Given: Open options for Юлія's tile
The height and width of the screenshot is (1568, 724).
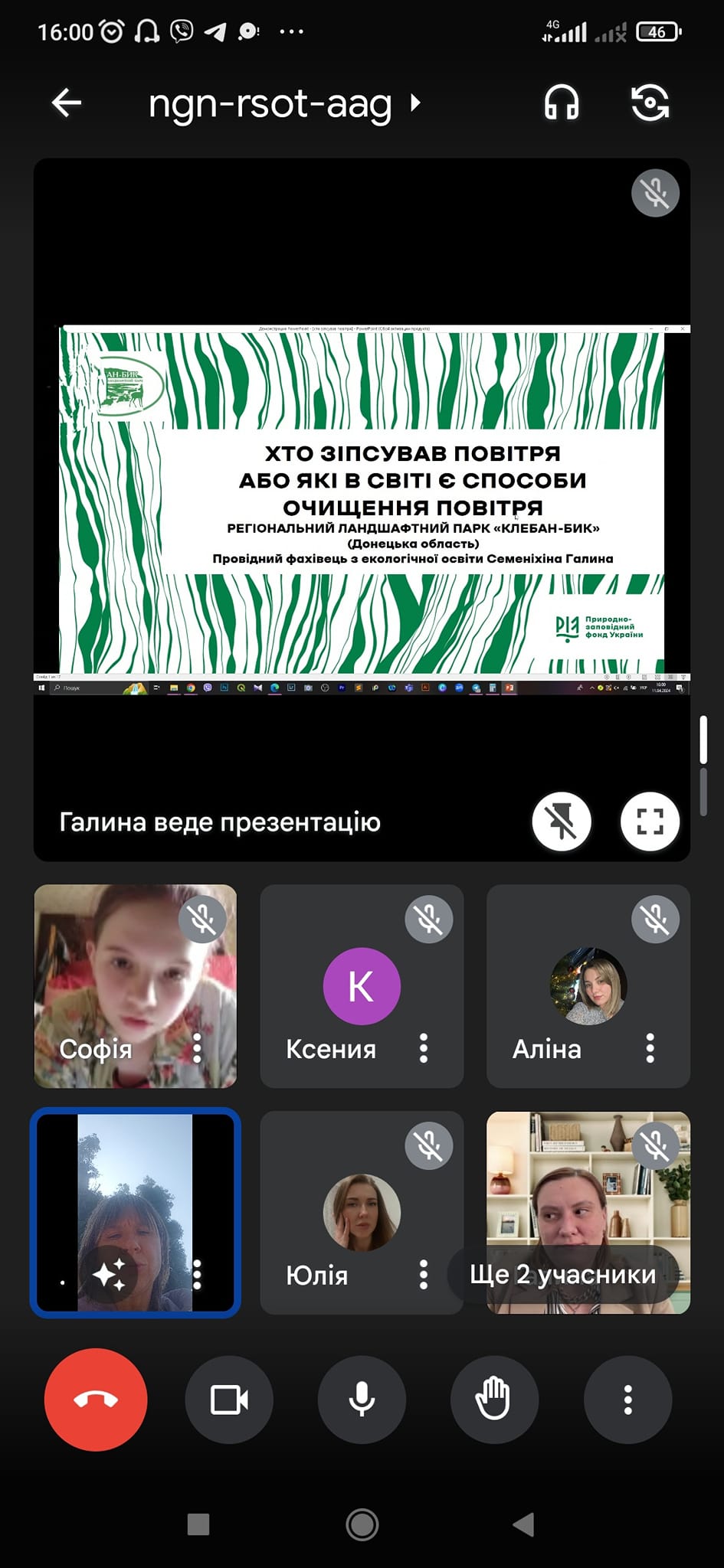Looking at the screenshot, I should (x=424, y=1274).
